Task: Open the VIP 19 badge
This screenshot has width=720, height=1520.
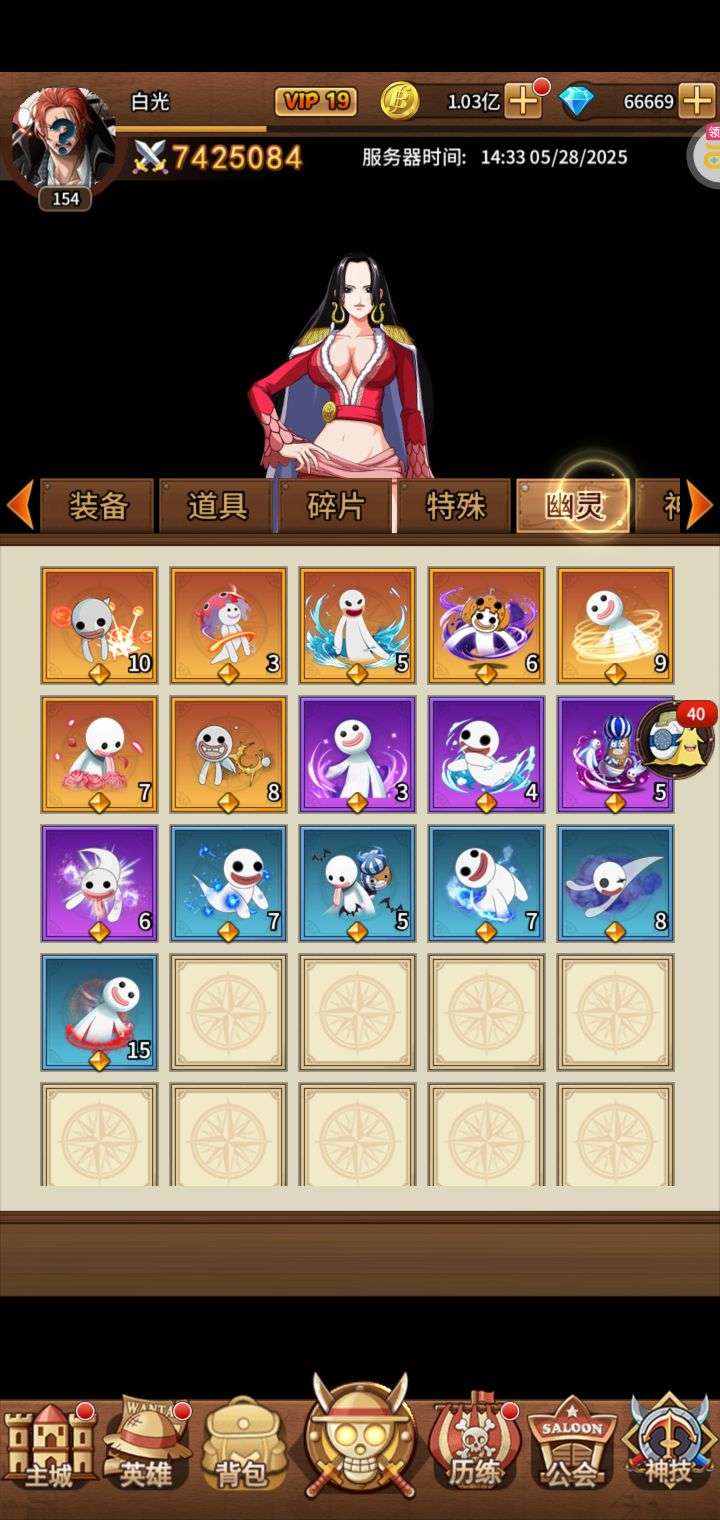Action: click(316, 101)
